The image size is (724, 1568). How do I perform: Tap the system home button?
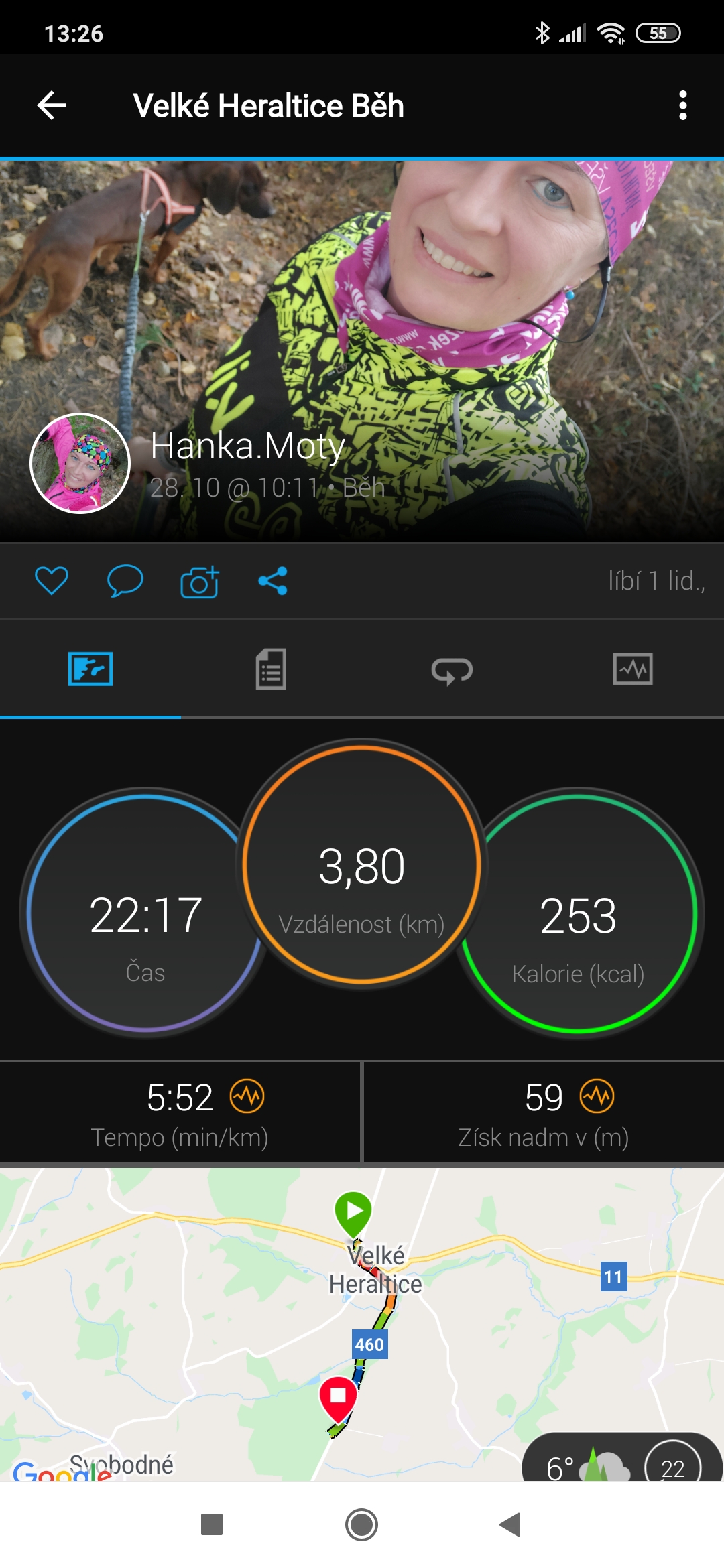coord(361,1524)
